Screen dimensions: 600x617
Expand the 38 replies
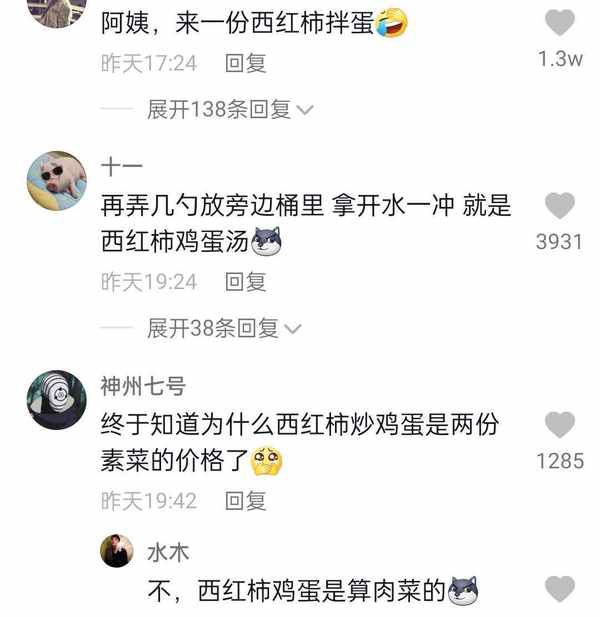pyautogui.click(x=224, y=328)
